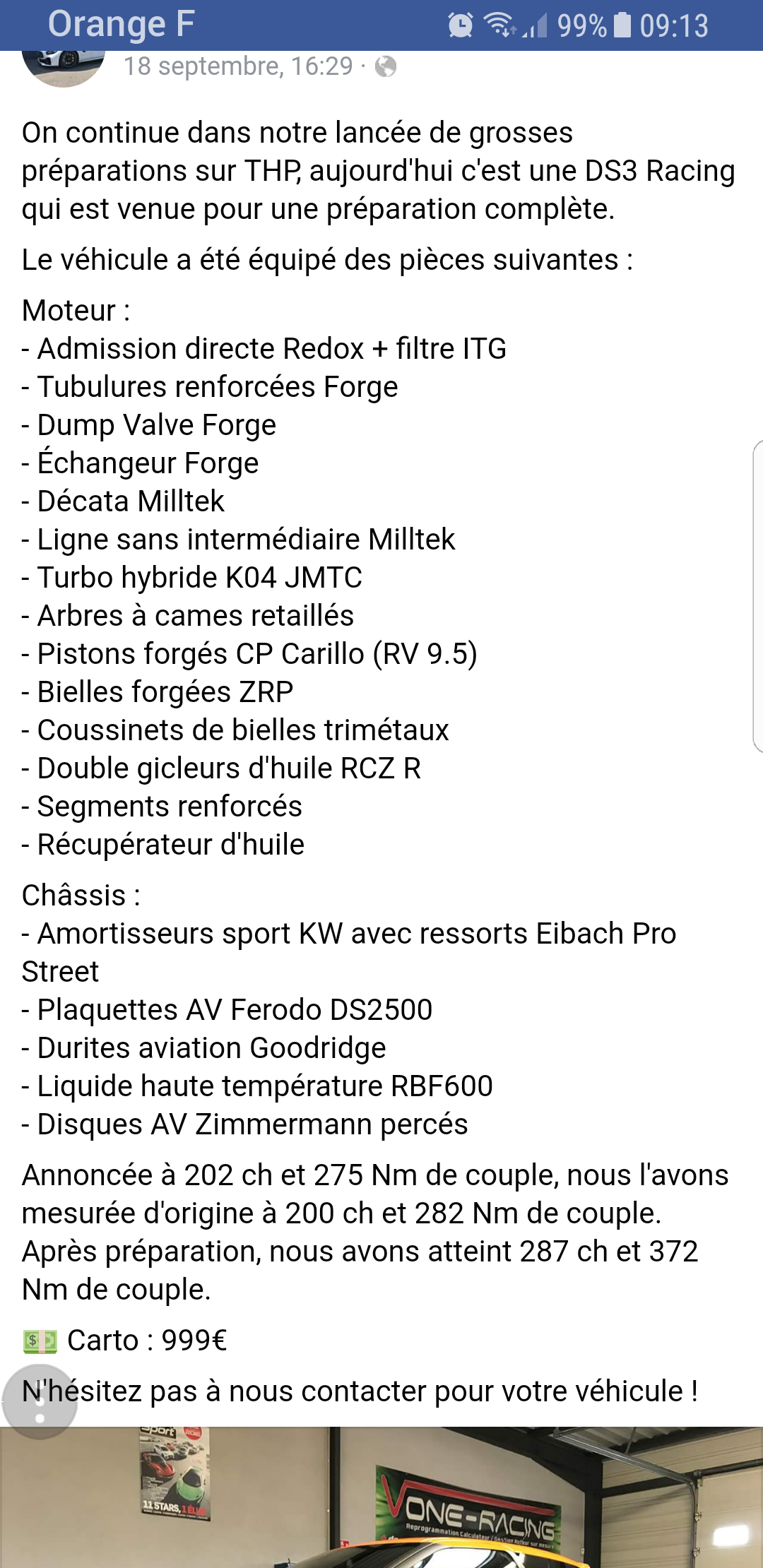The image size is (763, 1568).
Task: Open the post author's profile picture
Action: pos(64,69)
